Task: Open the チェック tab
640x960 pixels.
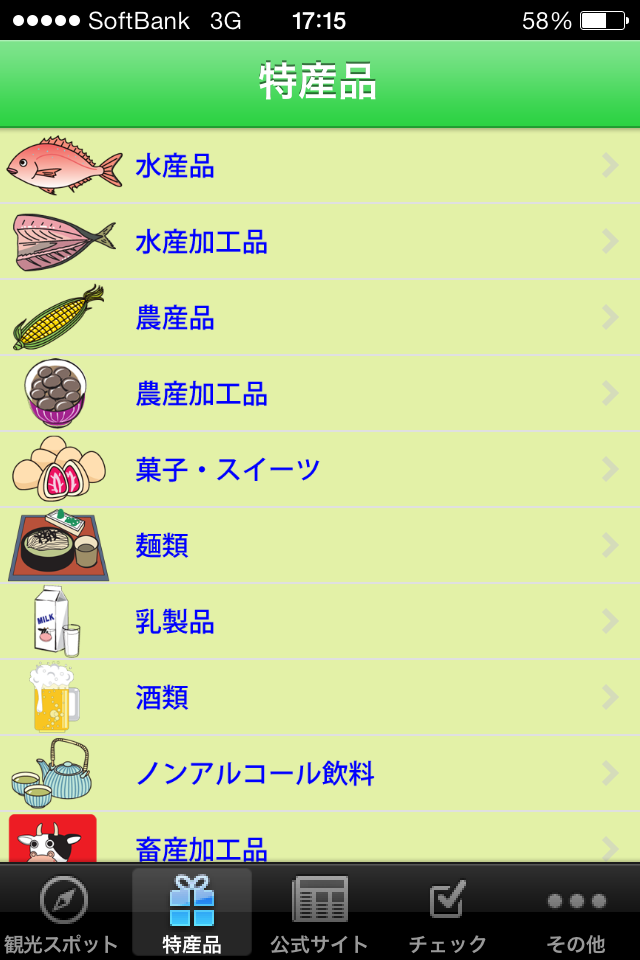Action: point(447,912)
